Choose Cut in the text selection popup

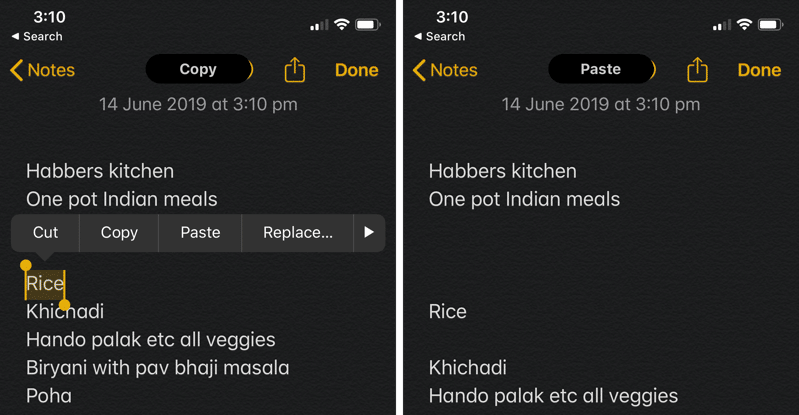point(46,232)
